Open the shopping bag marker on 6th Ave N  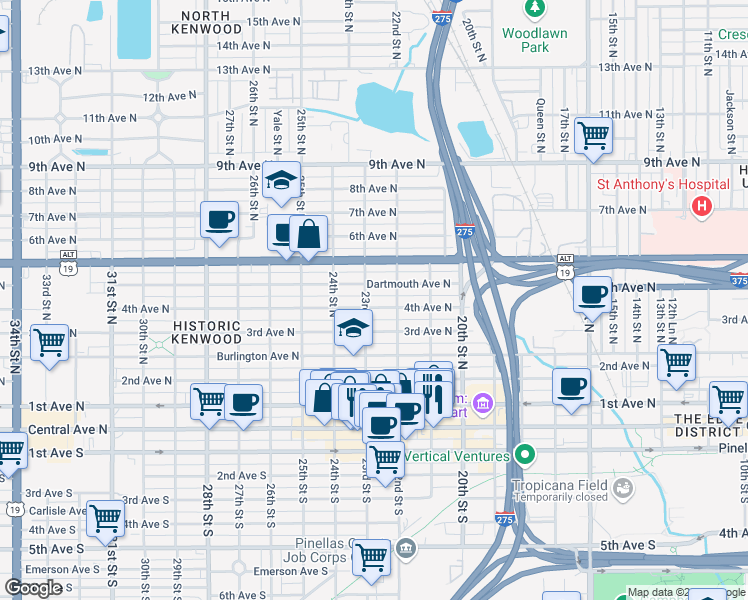pos(309,235)
